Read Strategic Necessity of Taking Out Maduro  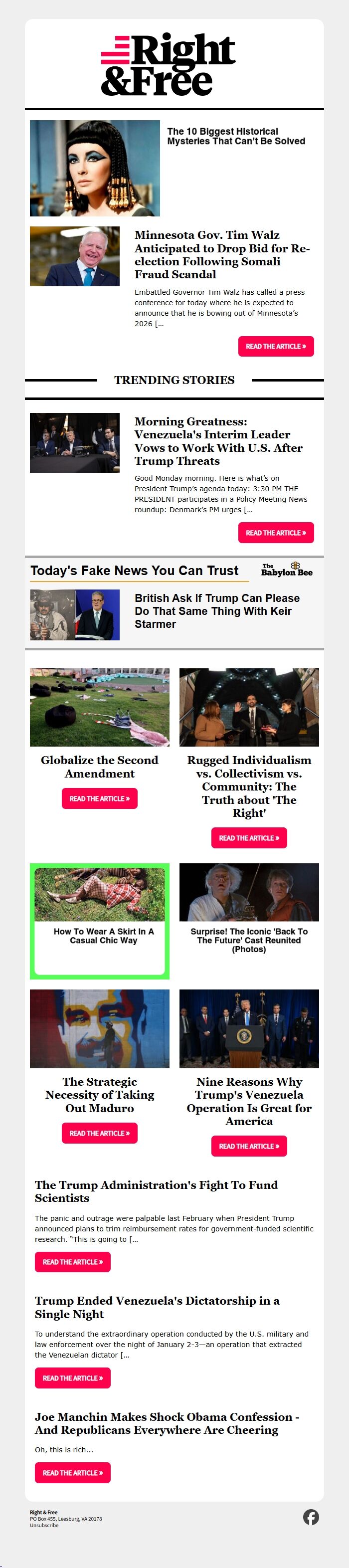pos(99,1133)
